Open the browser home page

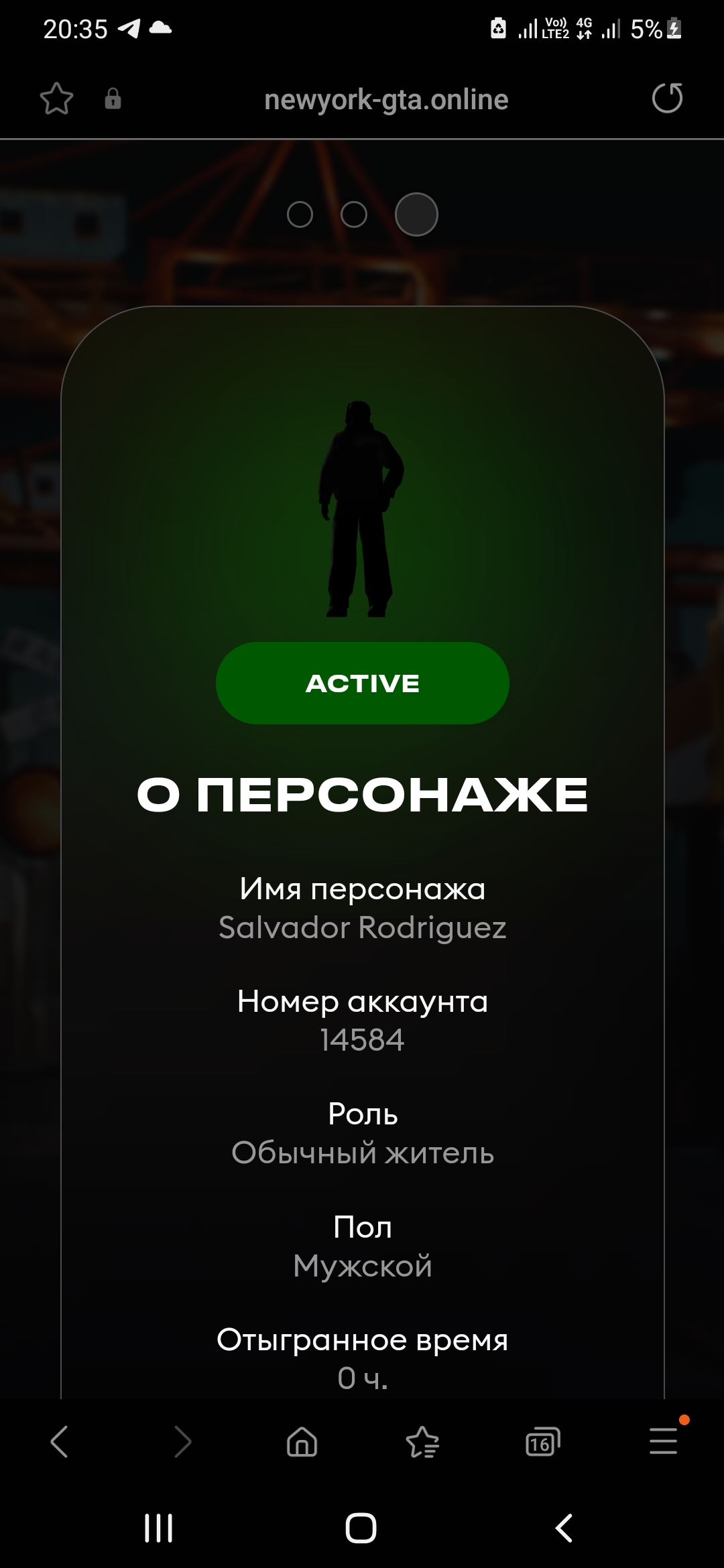(302, 1441)
